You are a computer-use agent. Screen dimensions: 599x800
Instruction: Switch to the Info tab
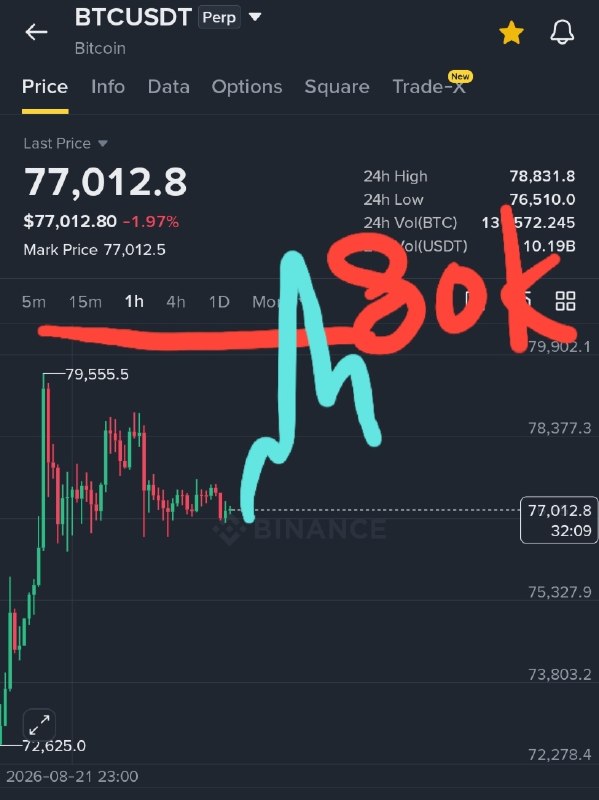click(x=108, y=87)
